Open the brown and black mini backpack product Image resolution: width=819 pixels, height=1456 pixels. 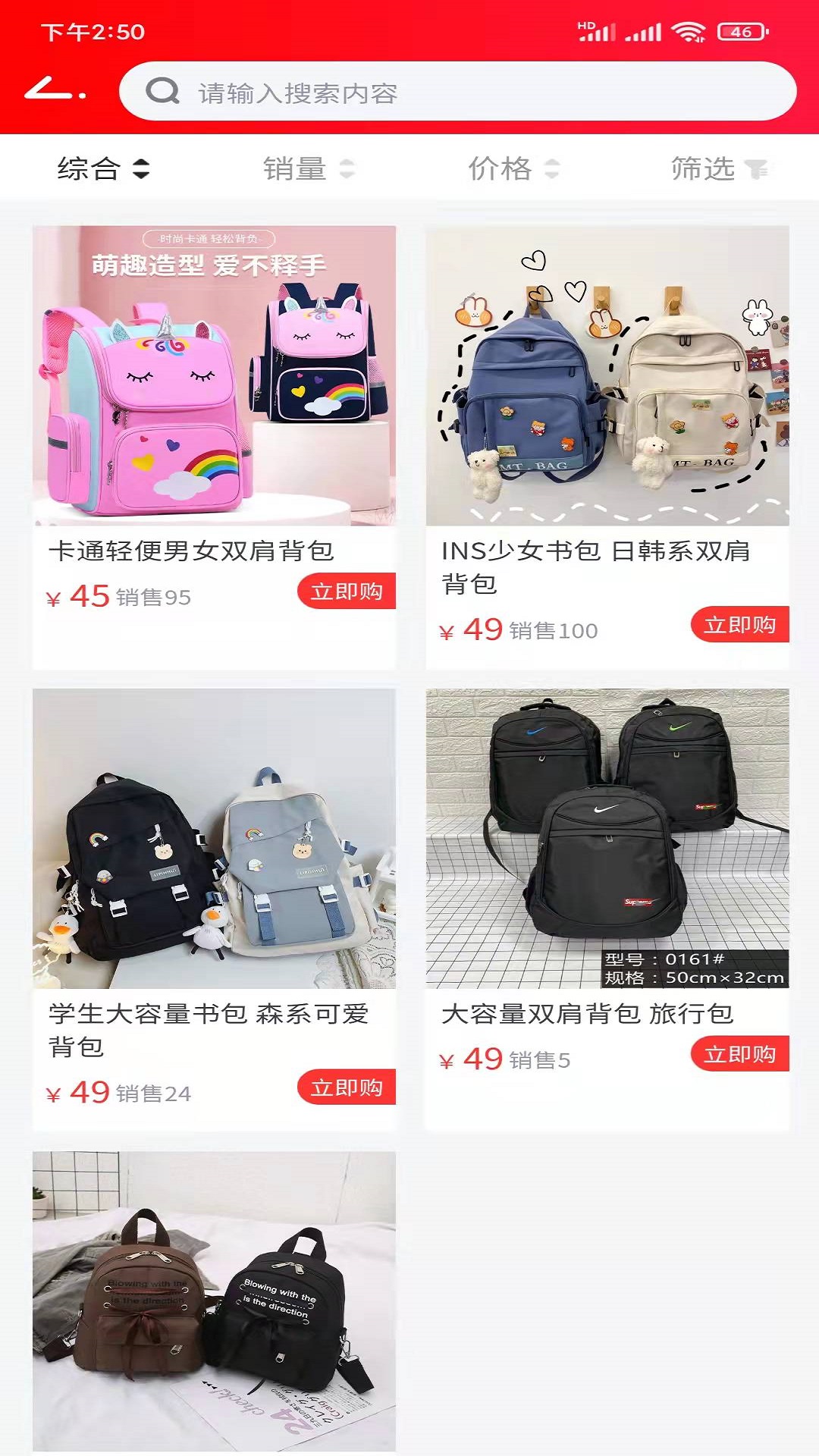pyautogui.click(x=214, y=1301)
